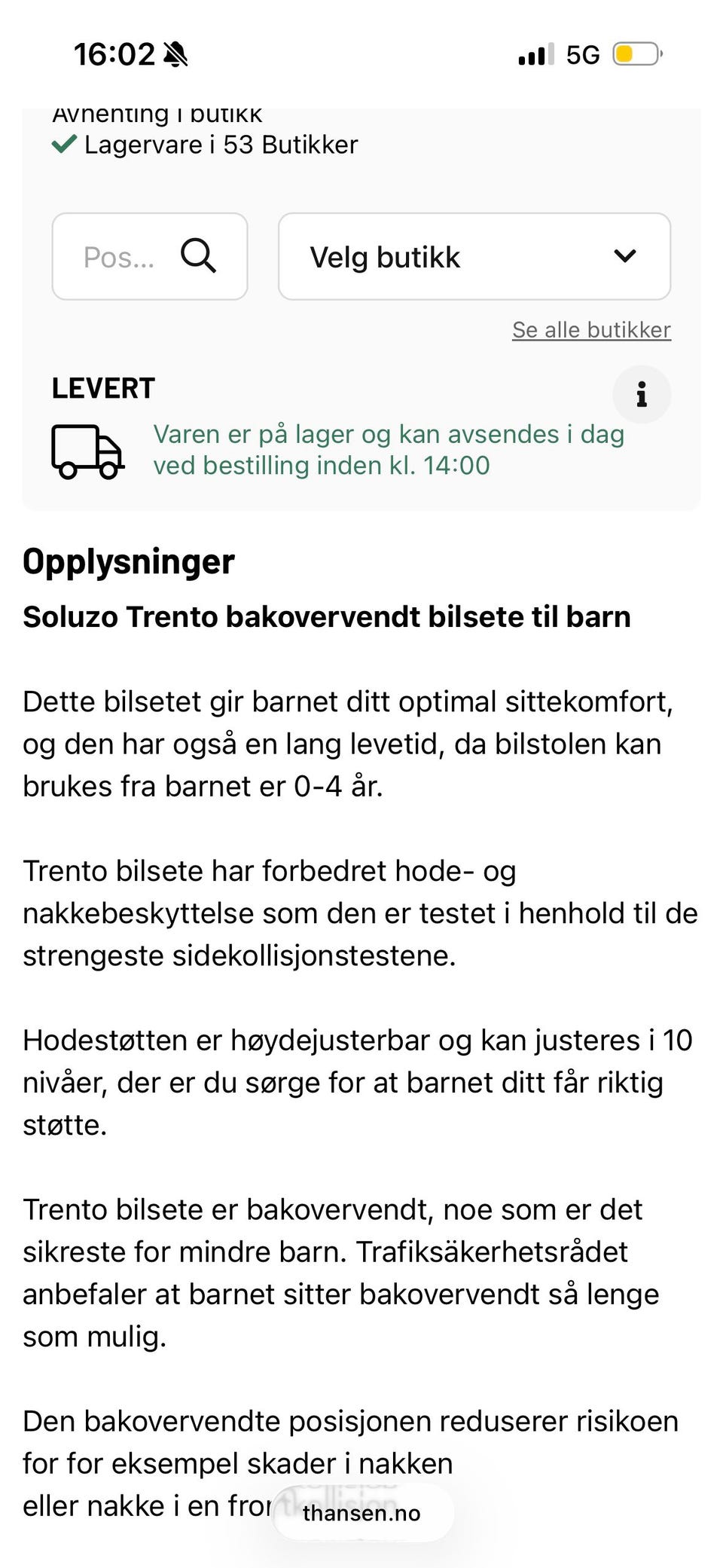
Task: Click the postcode input field
Action: point(120,257)
